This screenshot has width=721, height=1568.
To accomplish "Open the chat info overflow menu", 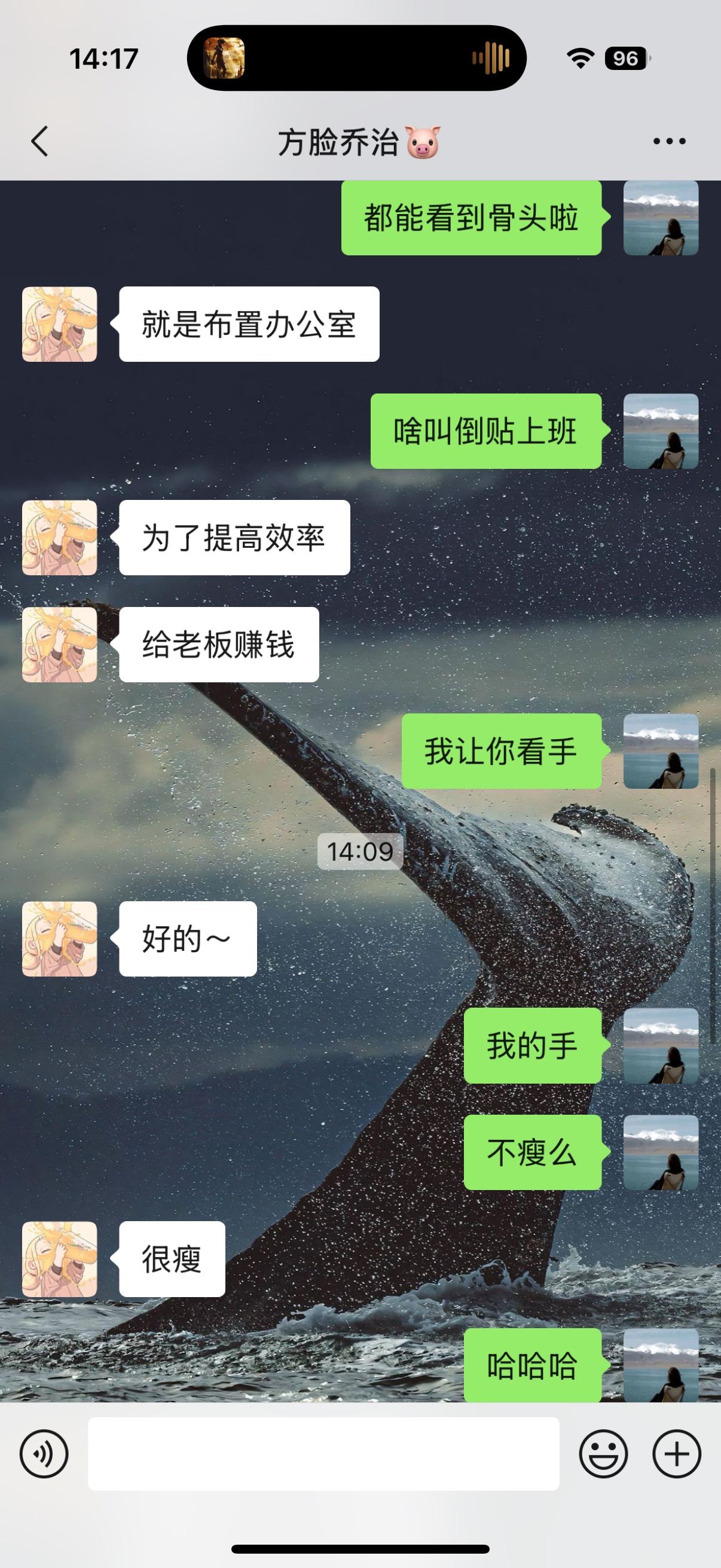I will tap(669, 142).
